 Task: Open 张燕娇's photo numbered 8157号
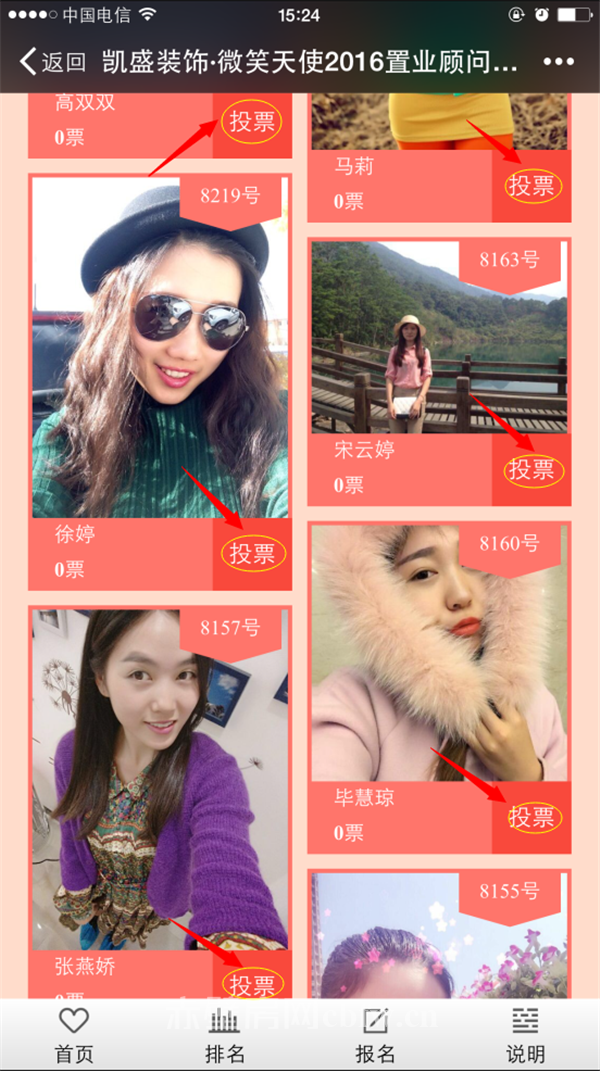(x=160, y=780)
